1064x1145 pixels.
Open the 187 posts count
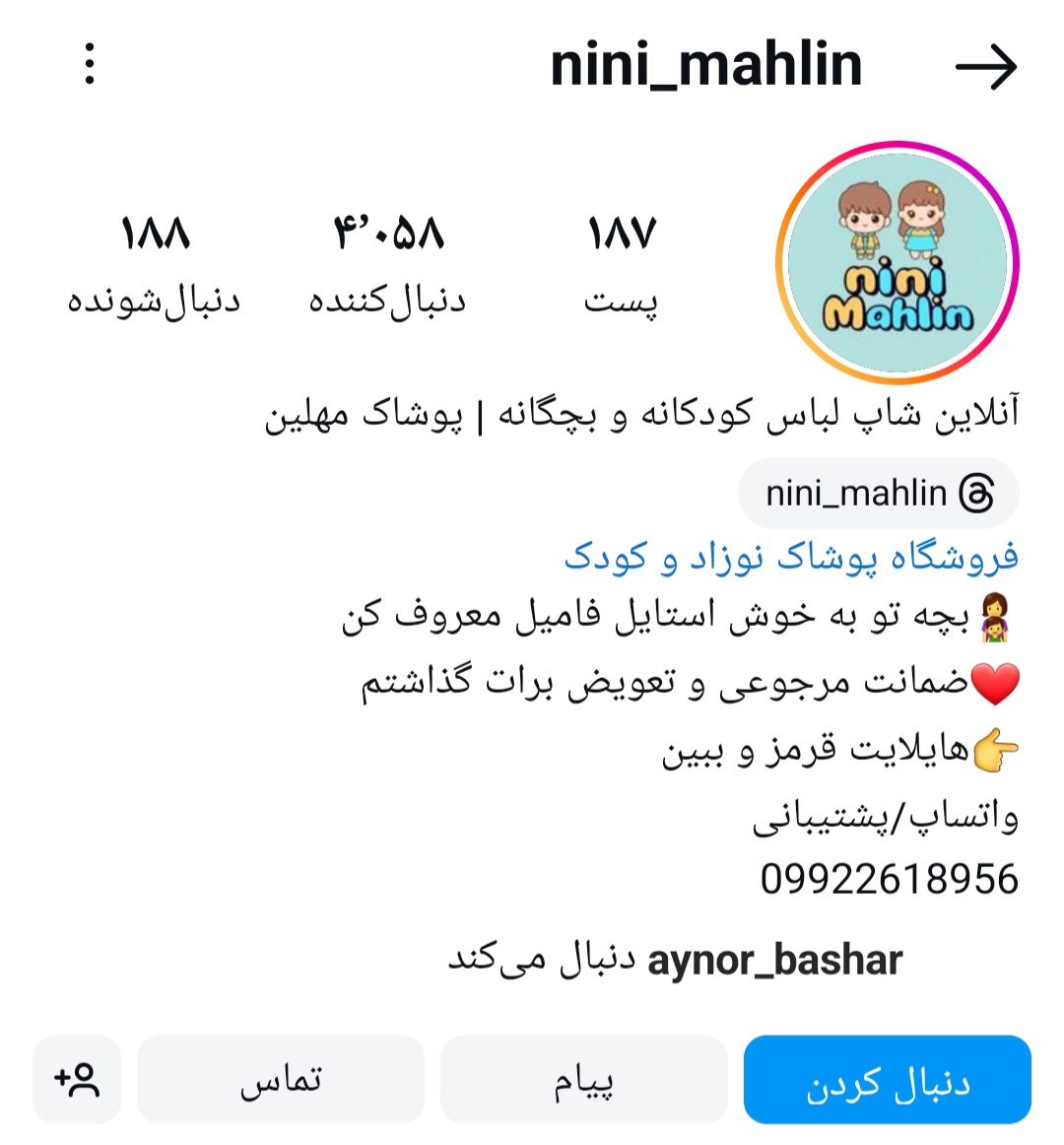[621, 263]
